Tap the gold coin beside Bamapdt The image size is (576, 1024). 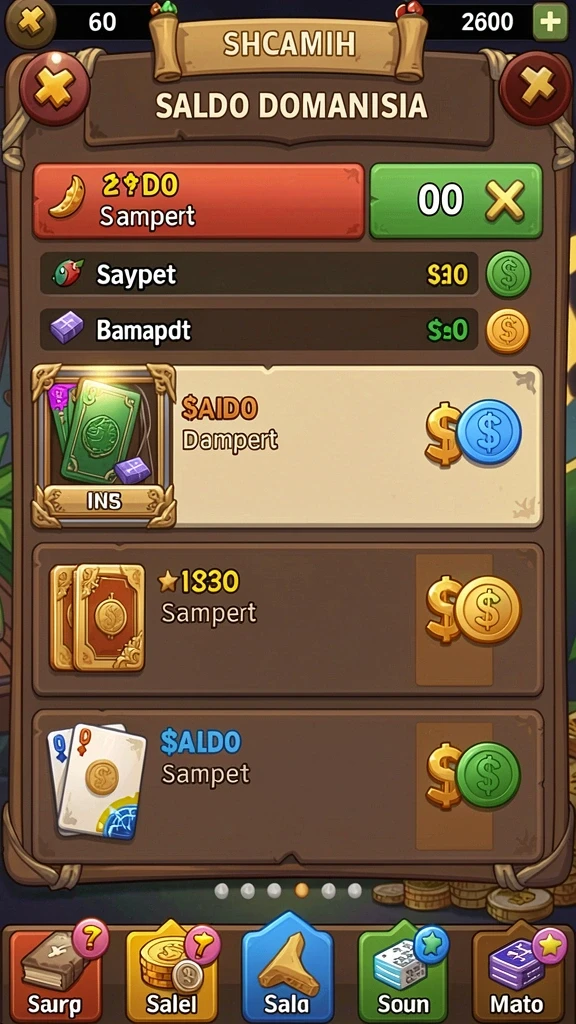pos(508,330)
